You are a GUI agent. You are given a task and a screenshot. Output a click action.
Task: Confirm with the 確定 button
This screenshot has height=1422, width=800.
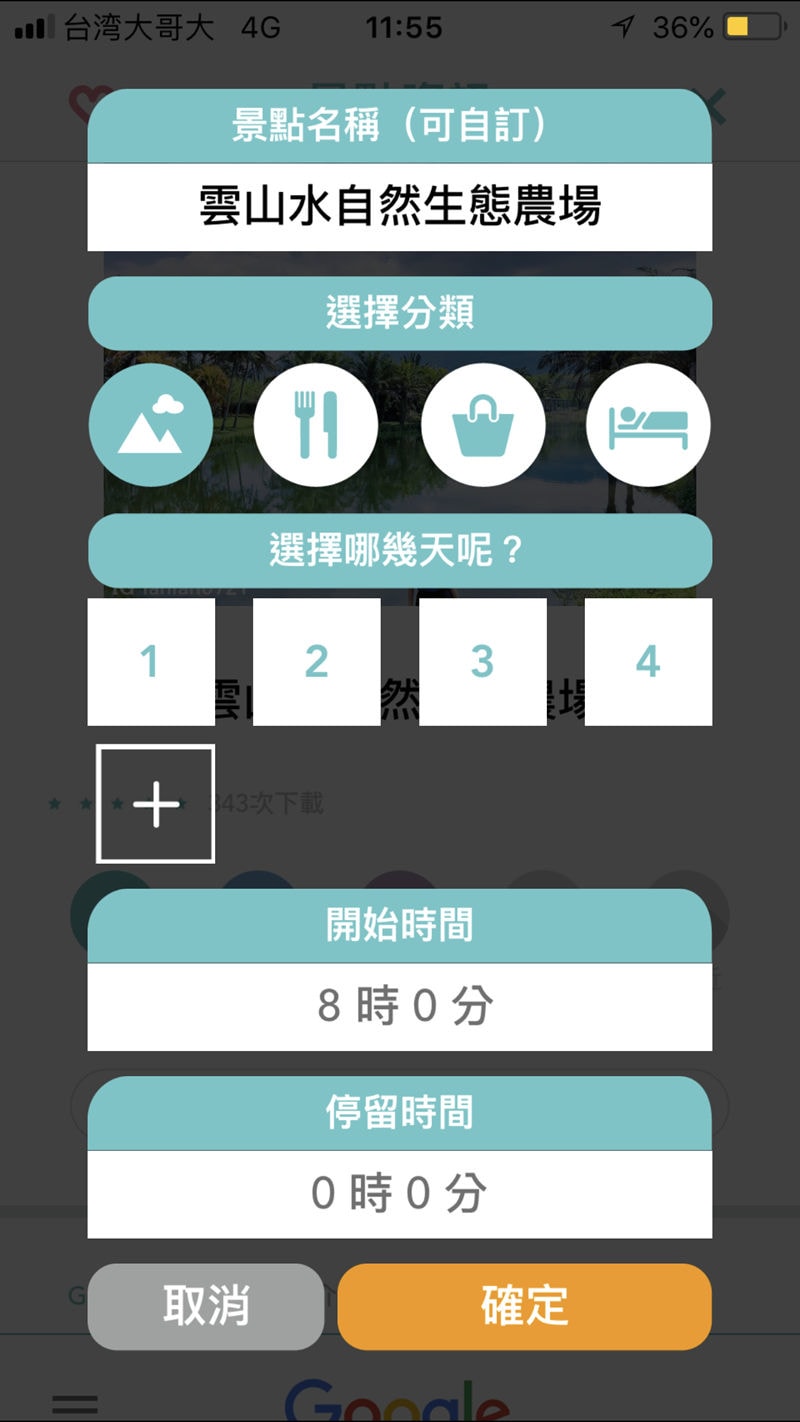(524, 1306)
